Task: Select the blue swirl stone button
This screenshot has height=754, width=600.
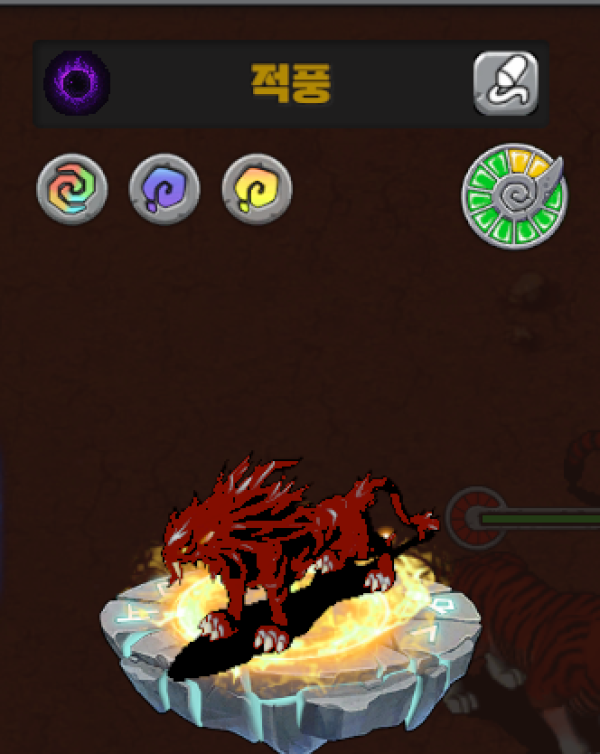Action: (x=164, y=189)
